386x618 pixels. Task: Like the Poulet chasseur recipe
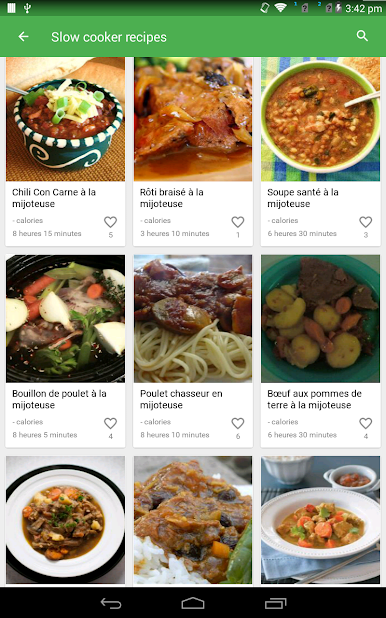[238, 423]
